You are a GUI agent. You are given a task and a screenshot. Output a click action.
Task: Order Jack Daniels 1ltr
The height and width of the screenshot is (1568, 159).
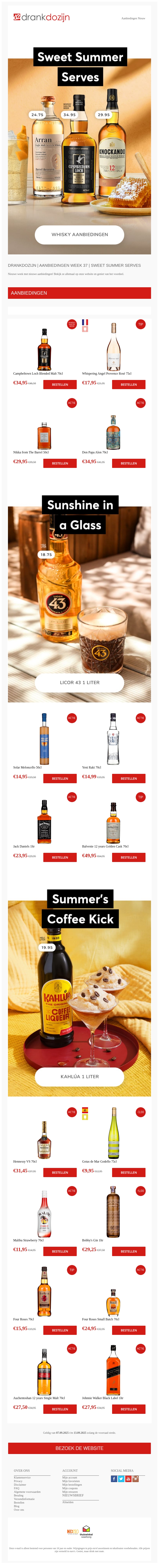pyautogui.click(x=60, y=857)
